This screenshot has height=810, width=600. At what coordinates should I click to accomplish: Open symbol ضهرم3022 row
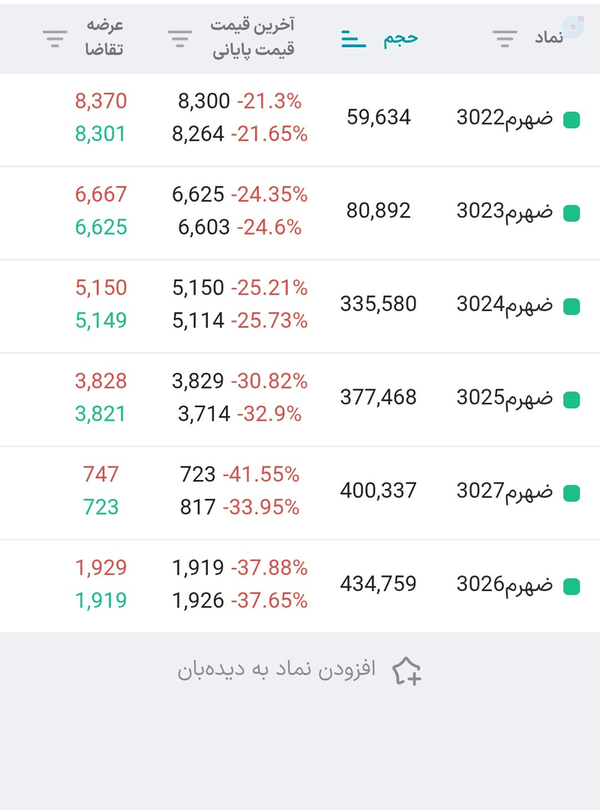pyautogui.click(x=300, y=119)
